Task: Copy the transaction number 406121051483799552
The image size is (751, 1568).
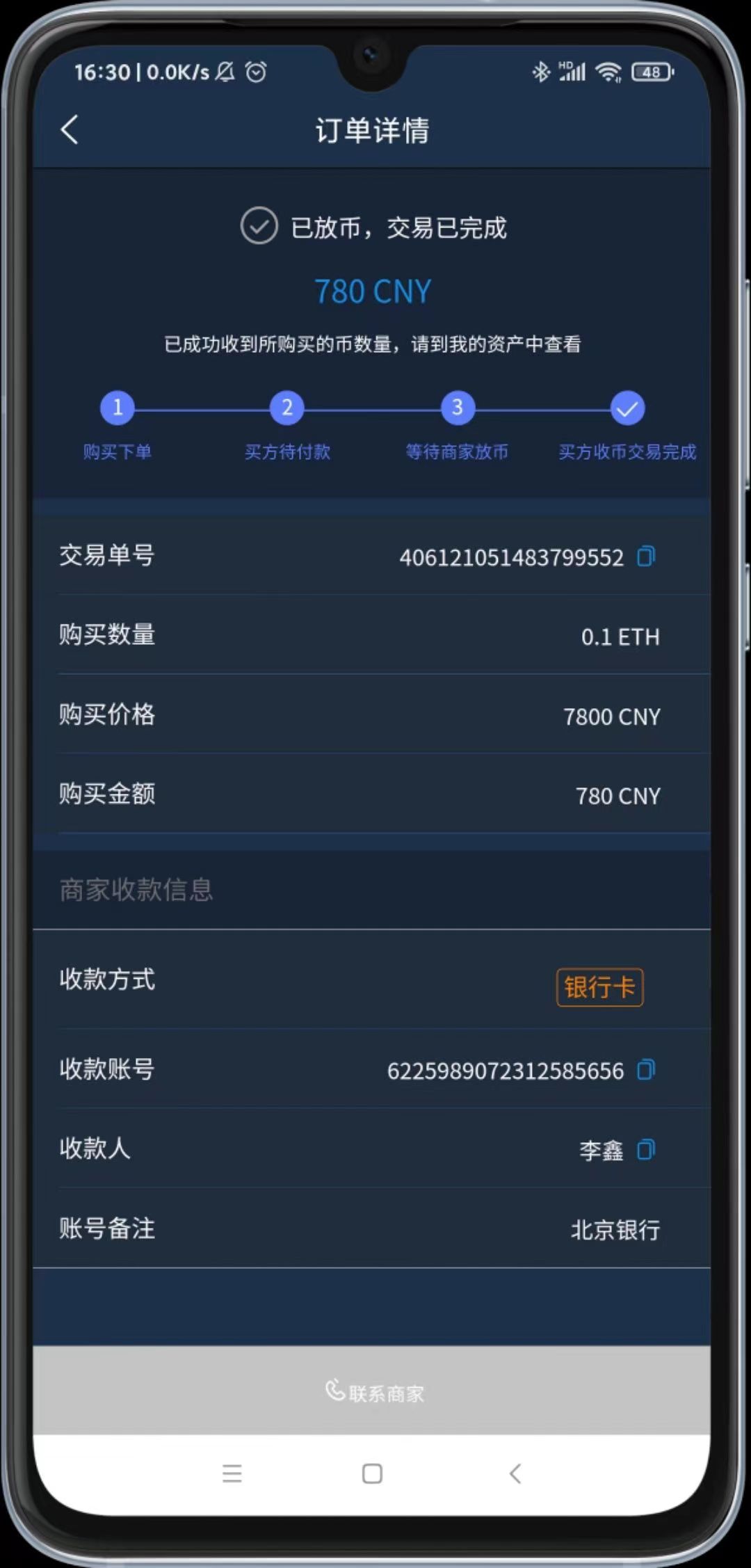Action: [646, 557]
